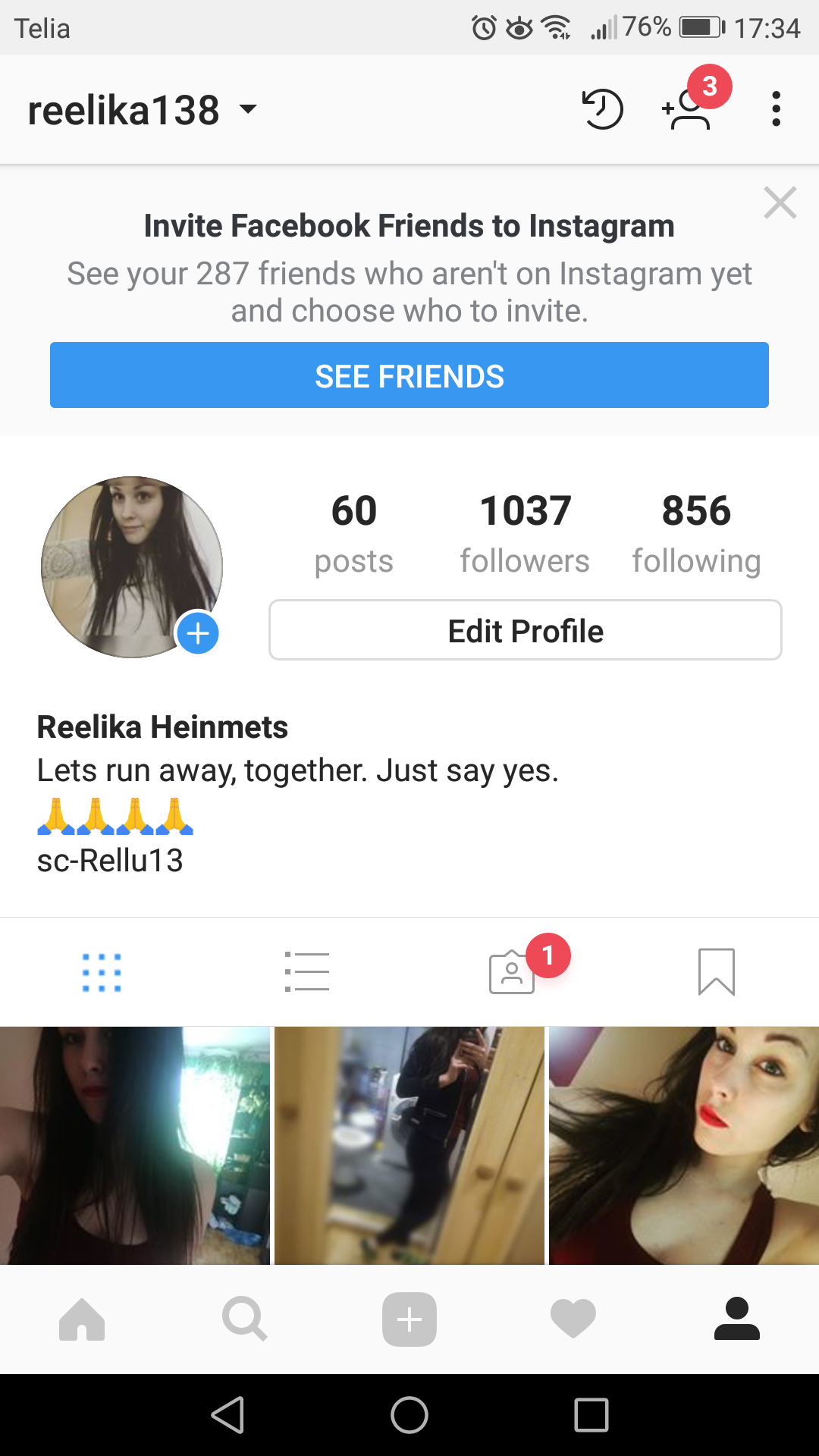View the 856 following list
Image resolution: width=819 pixels, height=1456 pixels.
(x=696, y=533)
